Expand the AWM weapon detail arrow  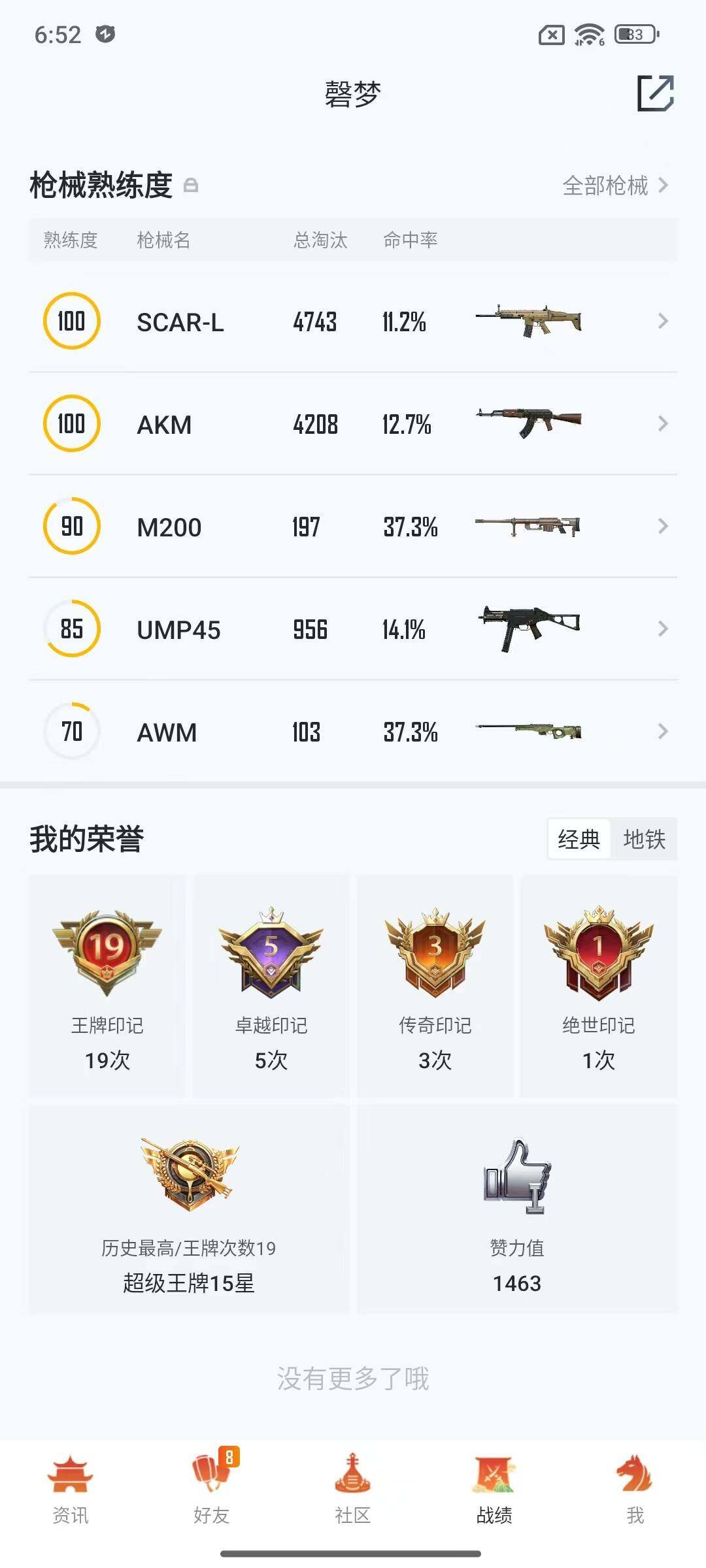[663, 732]
